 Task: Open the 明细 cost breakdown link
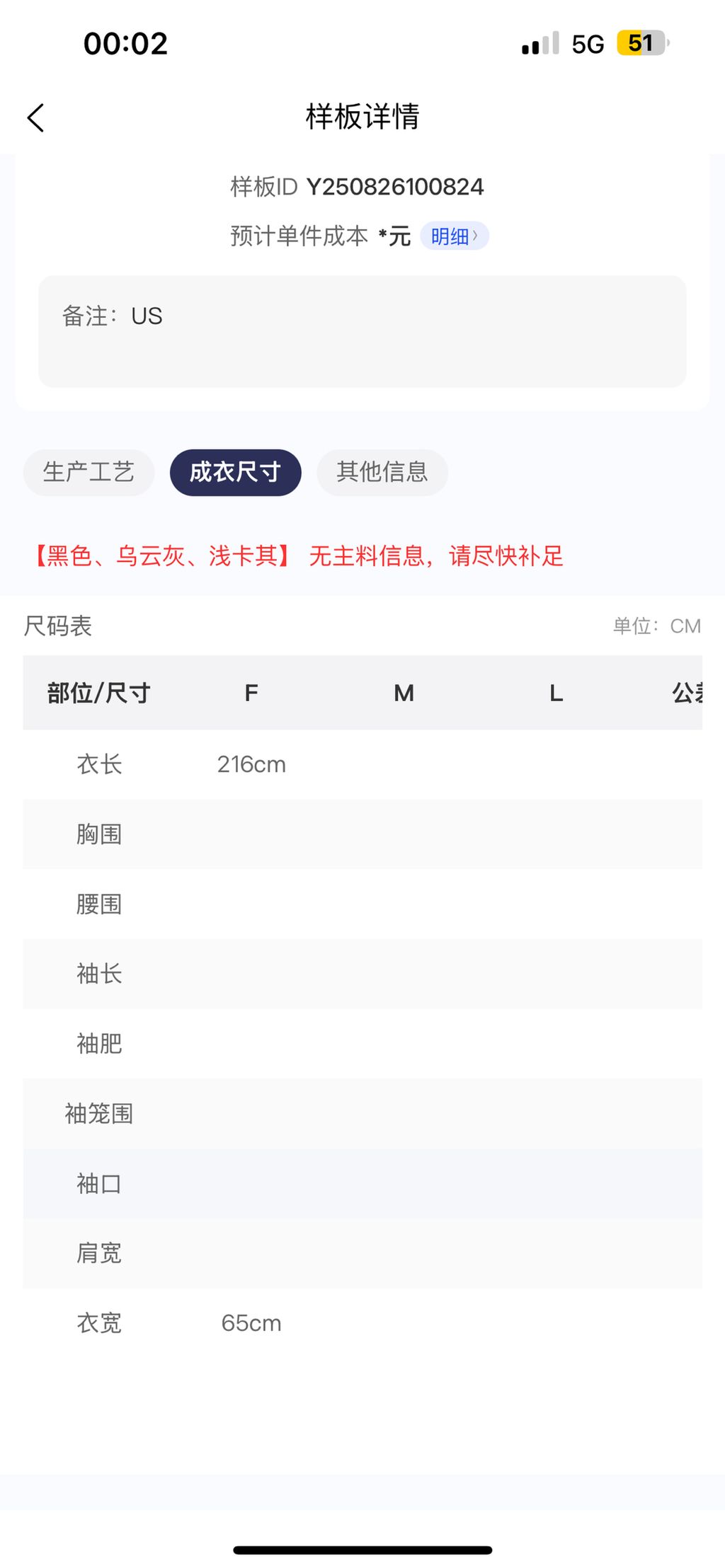[x=455, y=236]
